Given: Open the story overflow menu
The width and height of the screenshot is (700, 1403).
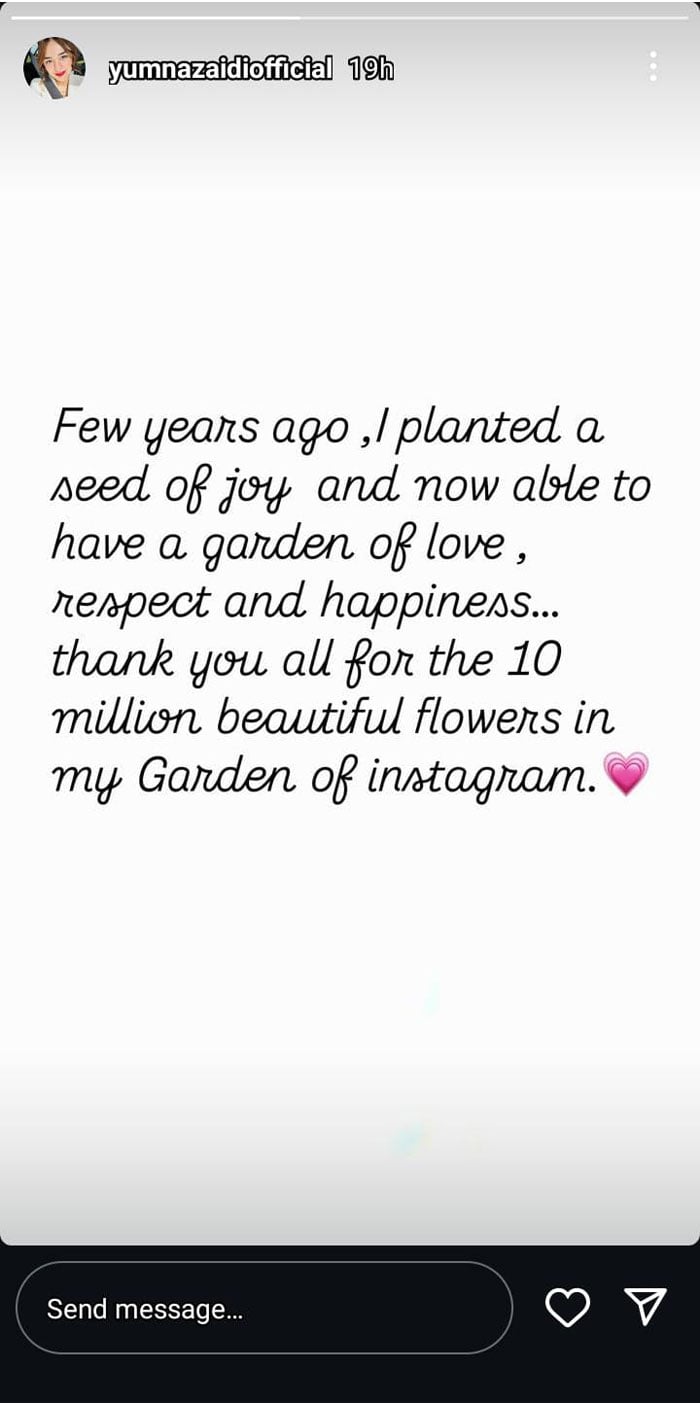Looking at the screenshot, I should click(x=653, y=66).
